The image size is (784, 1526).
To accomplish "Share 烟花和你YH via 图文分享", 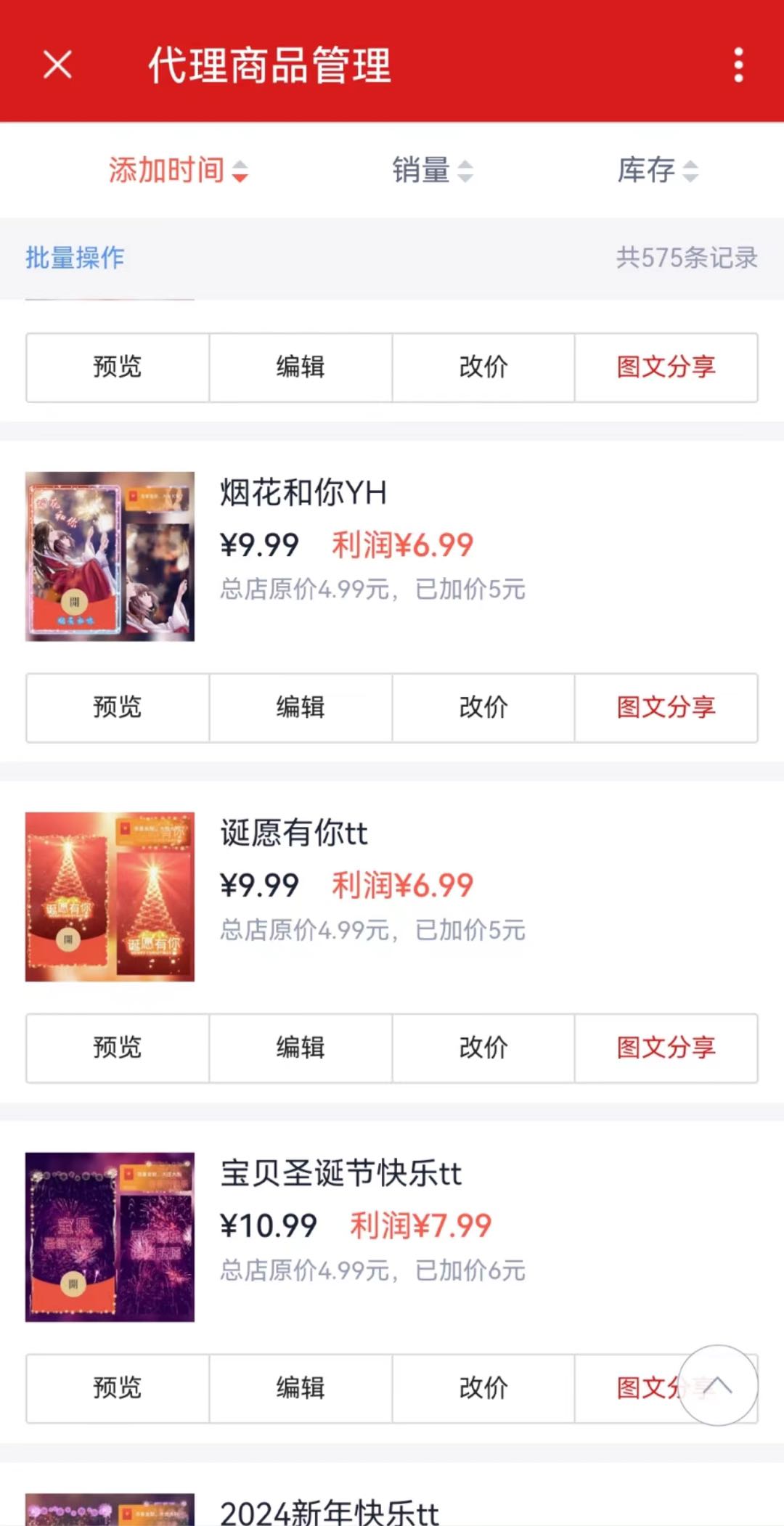I will click(x=666, y=708).
